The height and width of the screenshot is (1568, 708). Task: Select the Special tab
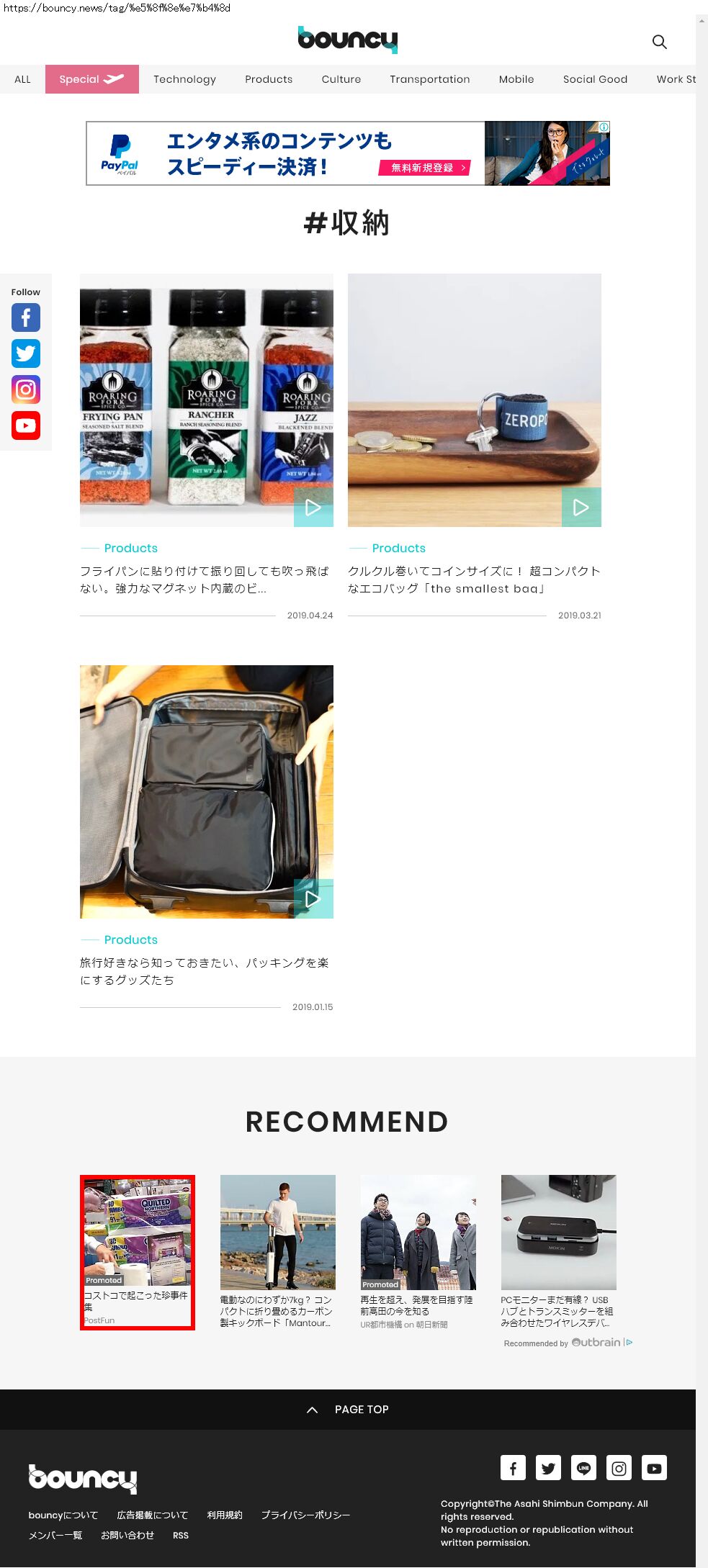coord(91,79)
